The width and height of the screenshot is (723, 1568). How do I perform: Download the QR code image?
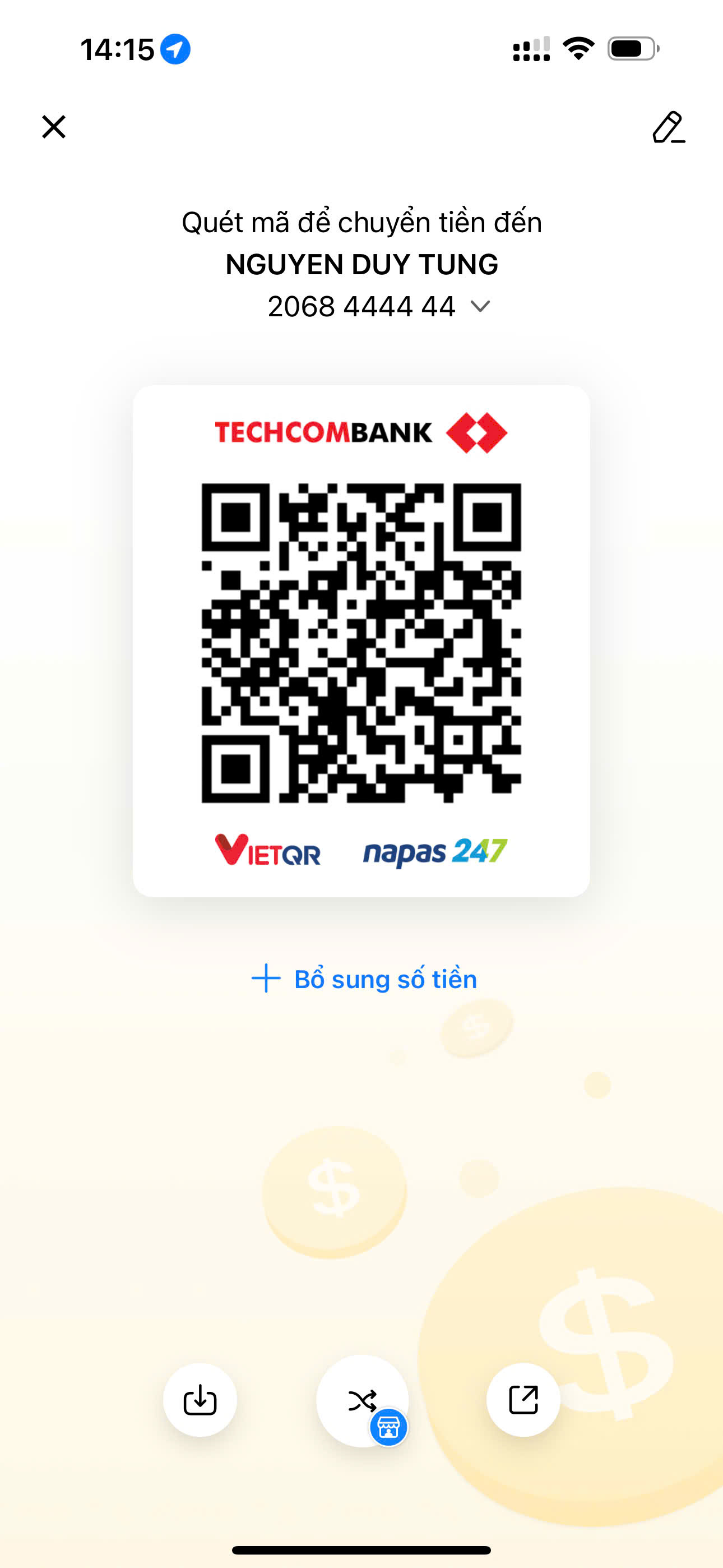click(200, 1400)
